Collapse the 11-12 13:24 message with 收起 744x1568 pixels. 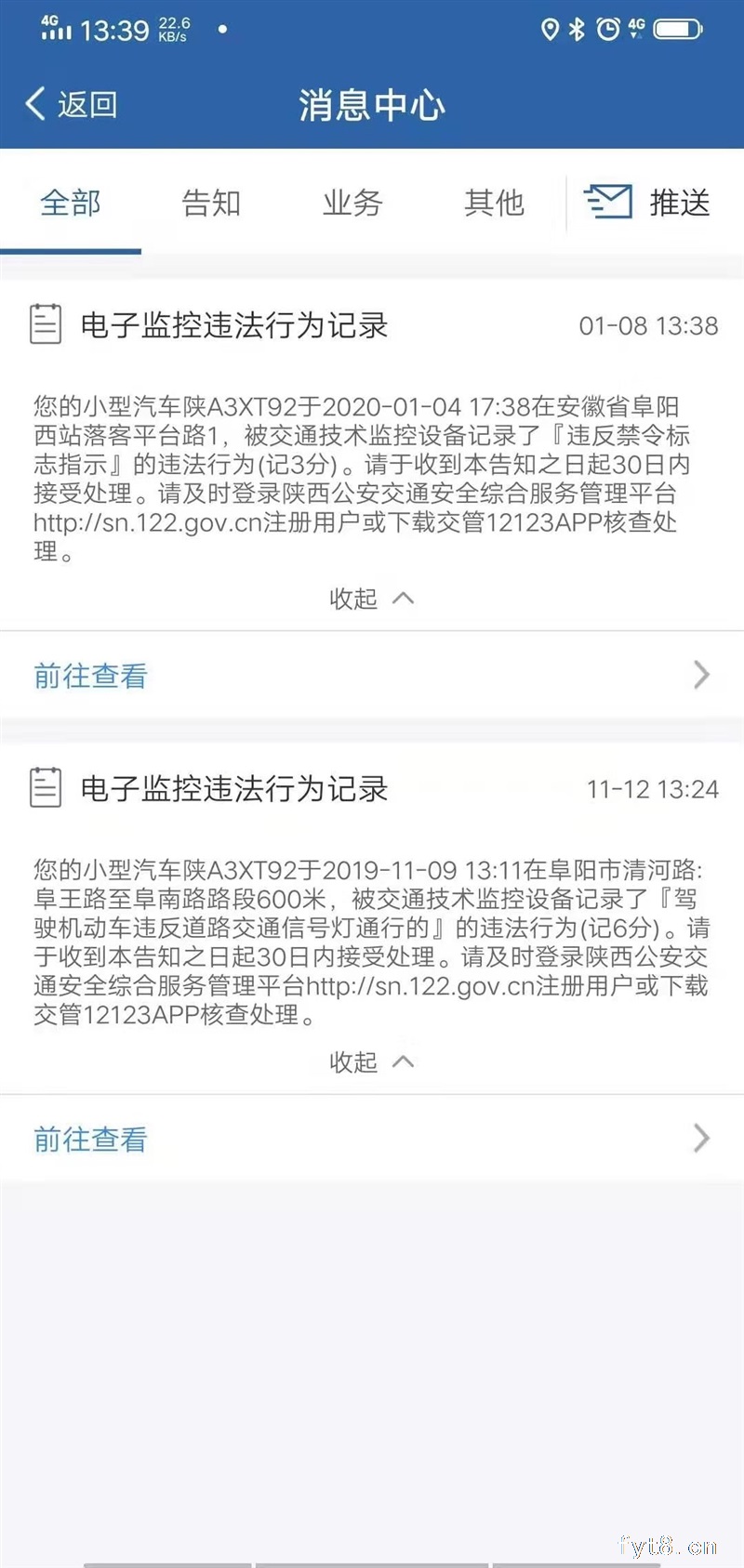[370, 1061]
